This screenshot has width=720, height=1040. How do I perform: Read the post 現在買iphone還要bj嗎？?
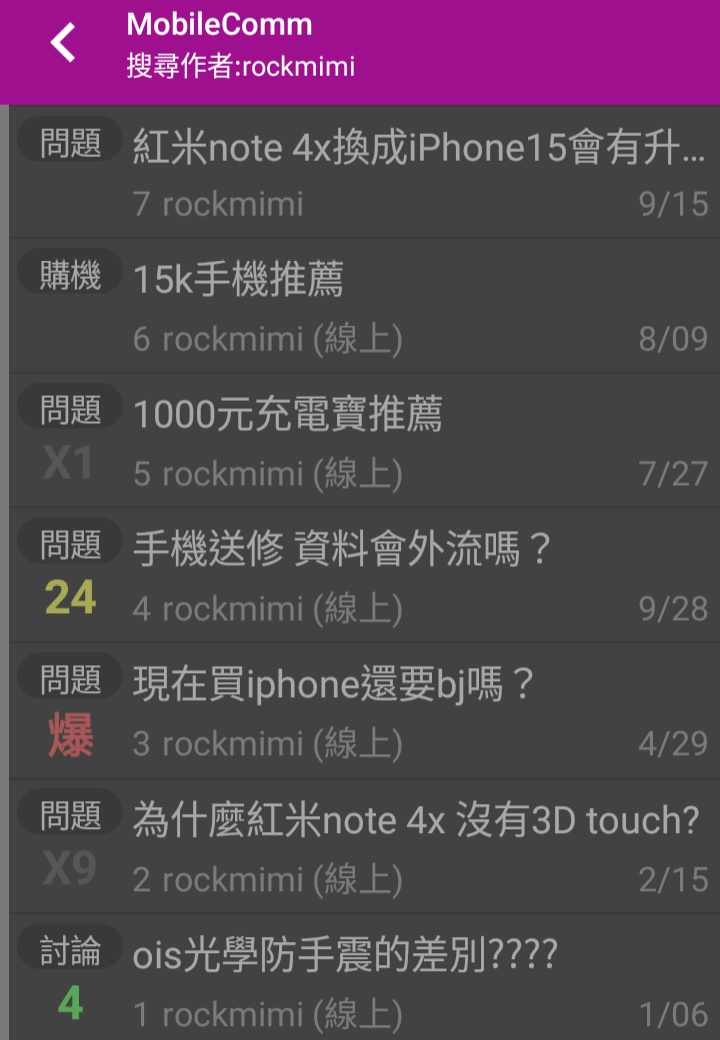[334, 685]
